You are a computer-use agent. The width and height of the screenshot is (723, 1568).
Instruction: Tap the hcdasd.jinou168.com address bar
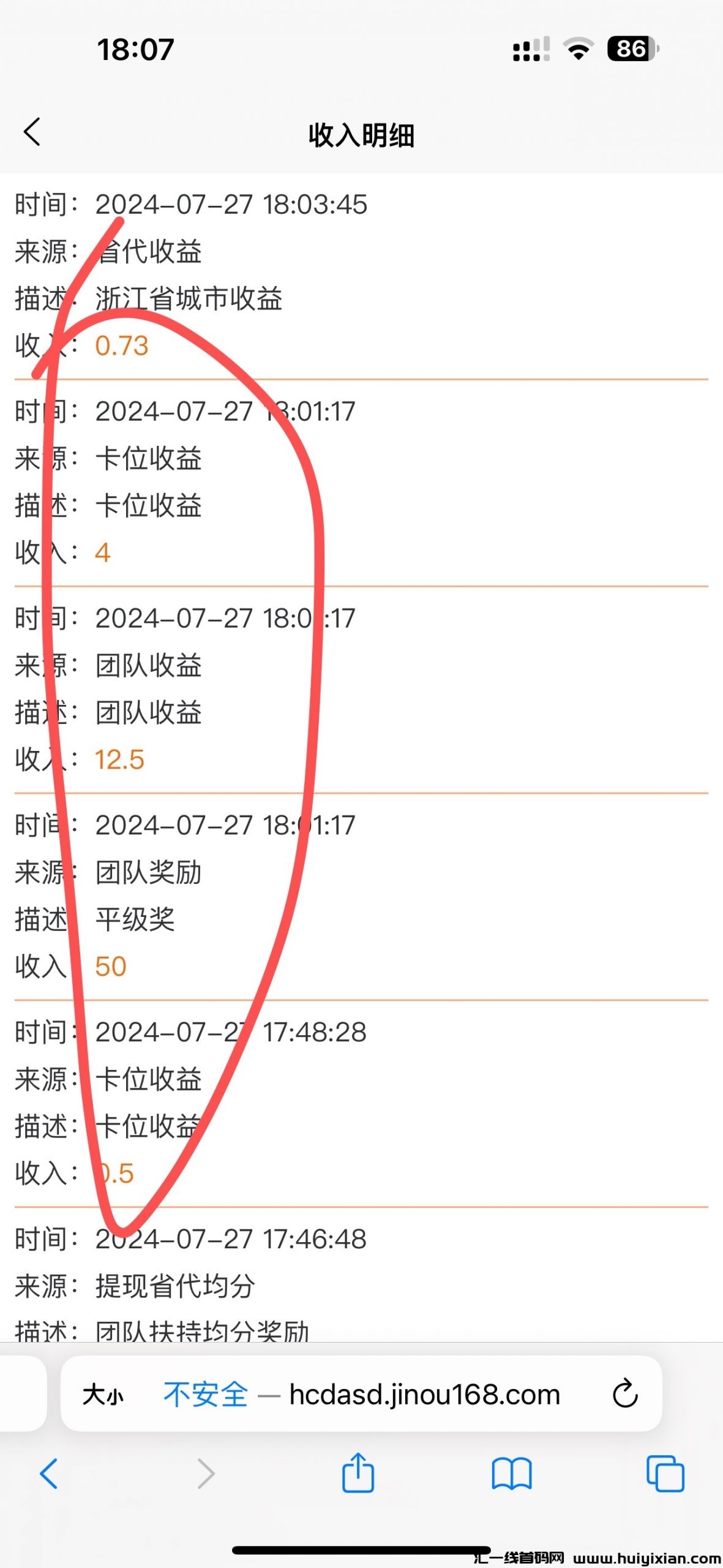pos(424,1395)
